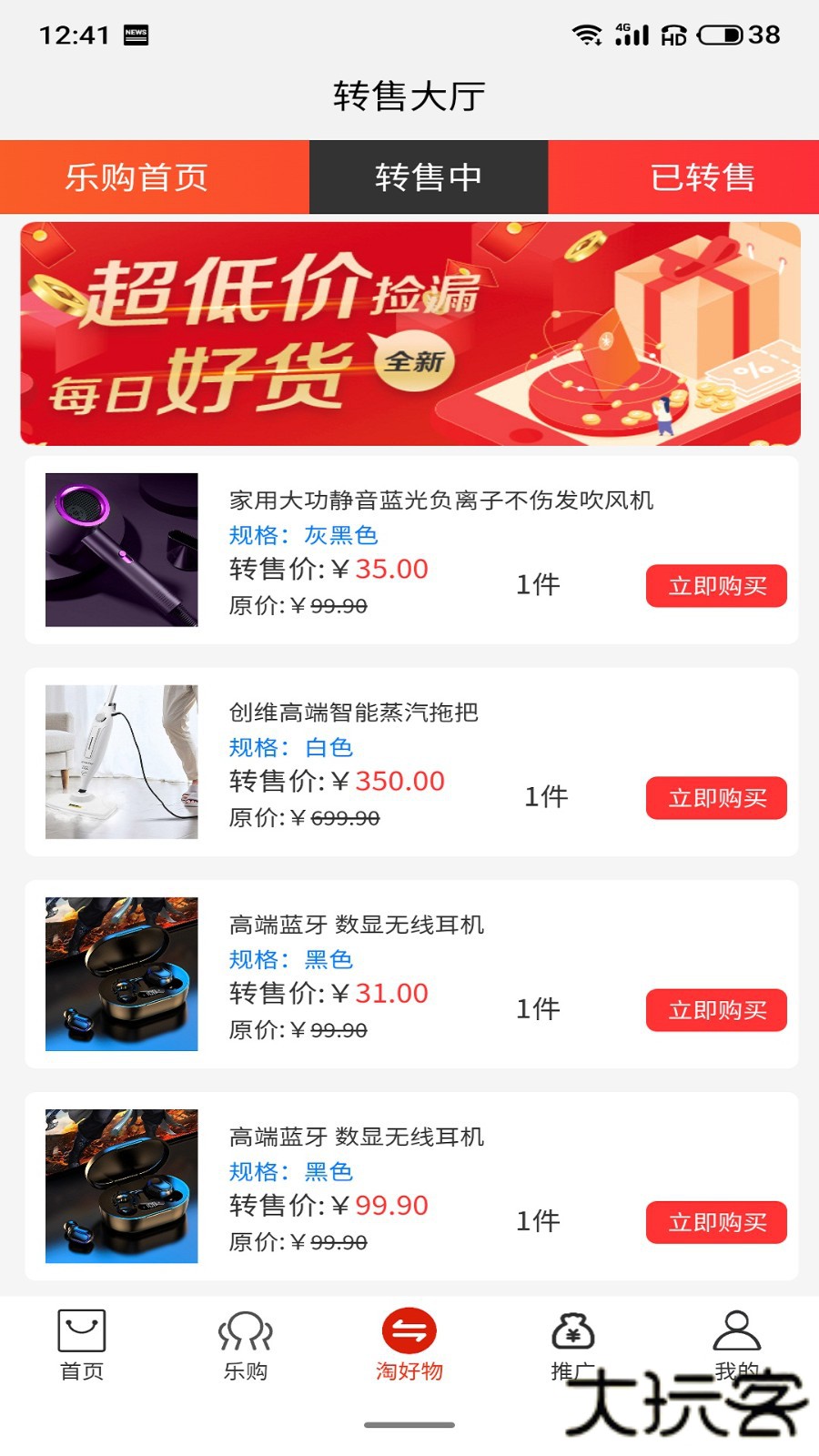Purchase the ¥31.00 wireless earphones
The height and width of the screenshot is (1456, 819).
click(x=715, y=1009)
